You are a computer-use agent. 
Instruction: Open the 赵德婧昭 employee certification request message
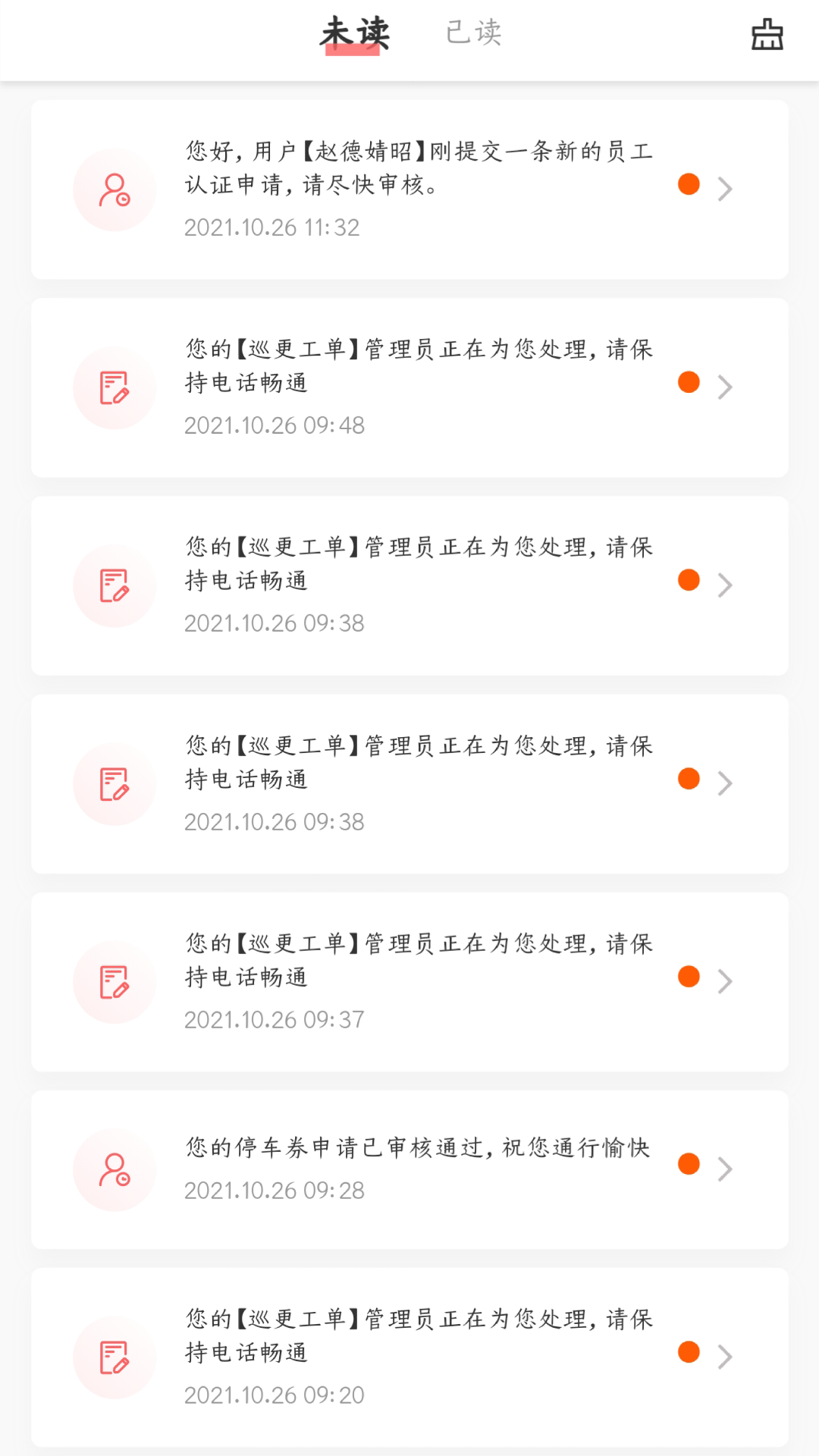point(409,190)
